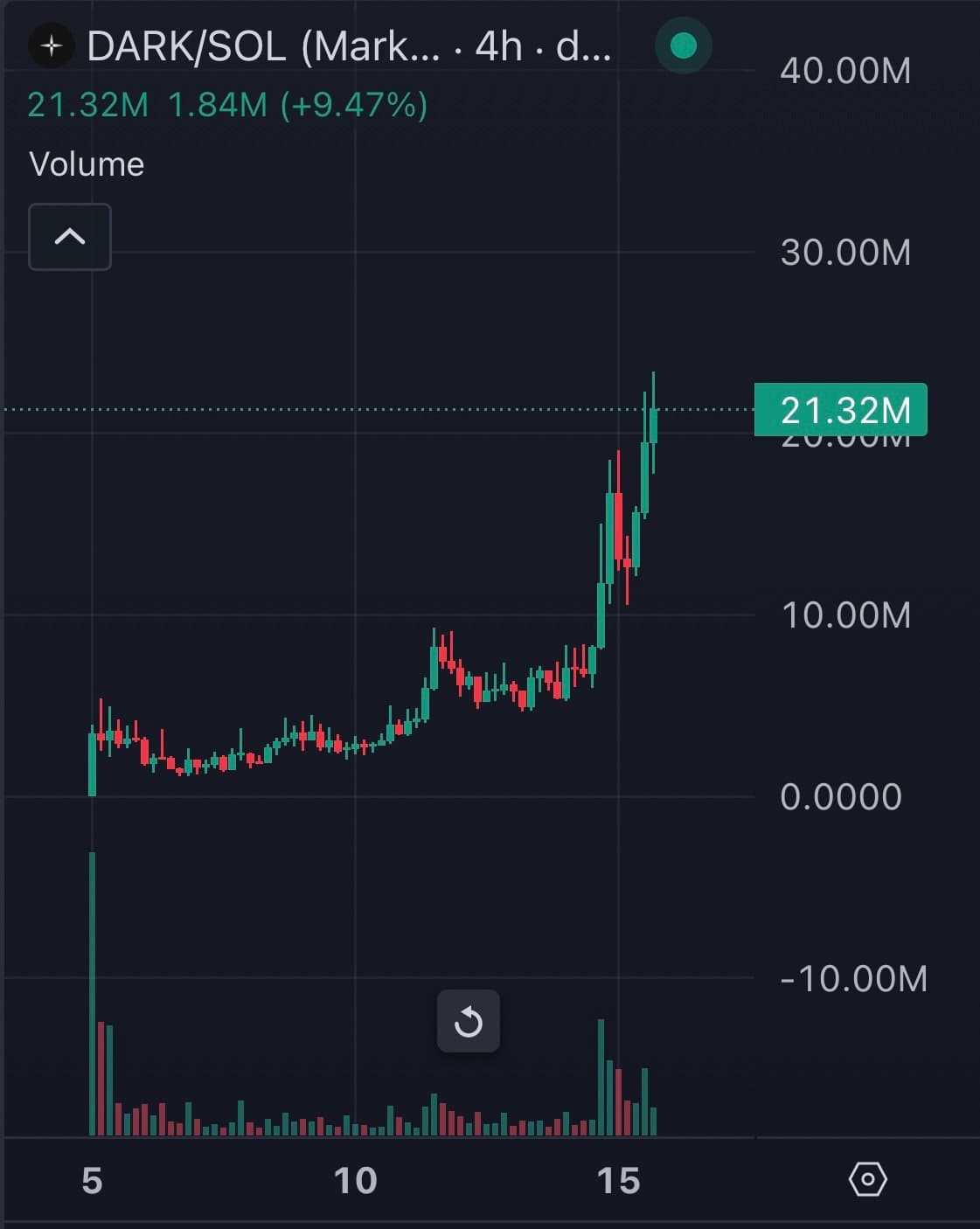Image resolution: width=980 pixels, height=1229 pixels.
Task: Open chart settings hexagon icon
Action: (x=867, y=1180)
